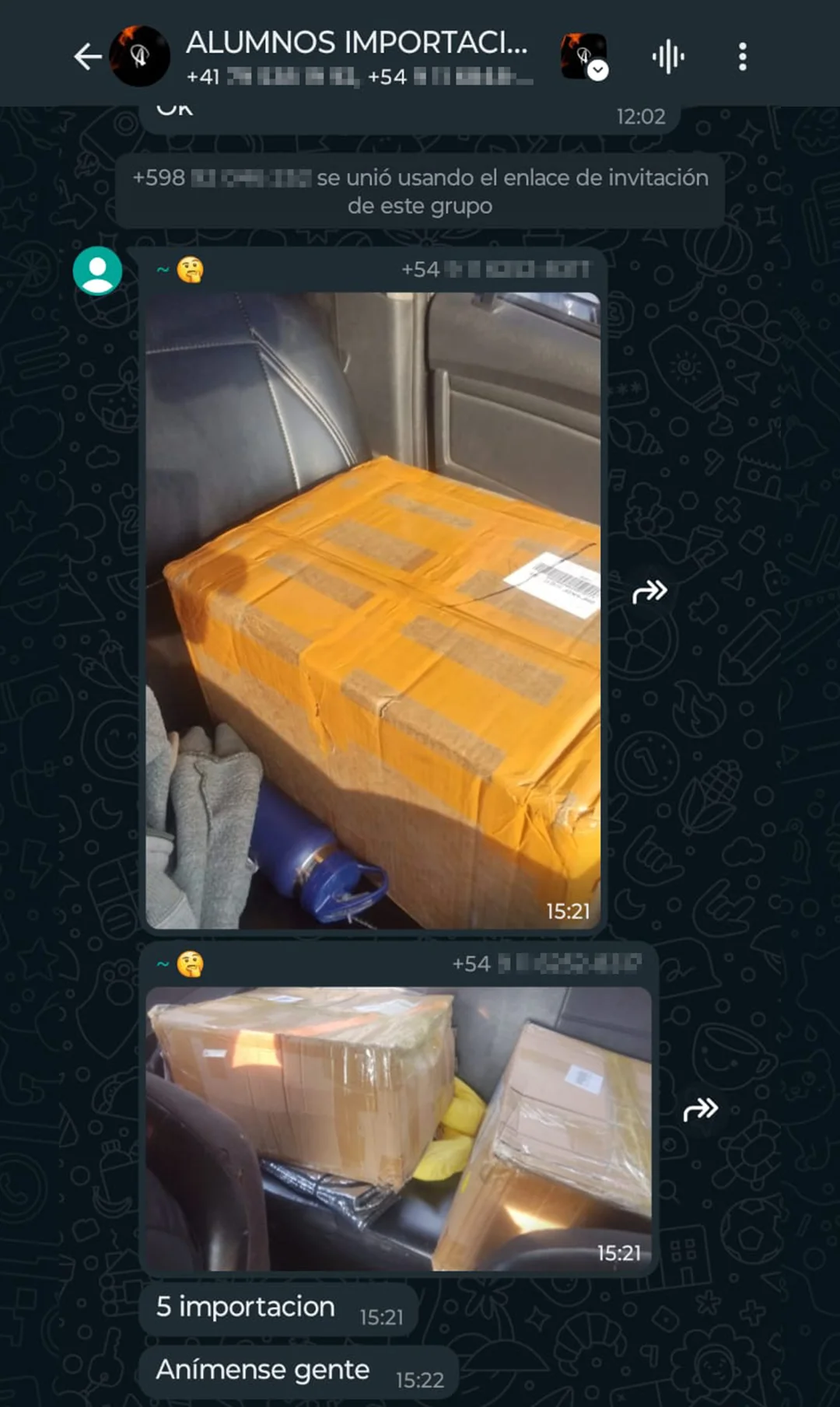Image resolution: width=840 pixels, height=1407 pixels.
Task: Open the three-dot overflow menu
Action: click(x=742, y=57)
